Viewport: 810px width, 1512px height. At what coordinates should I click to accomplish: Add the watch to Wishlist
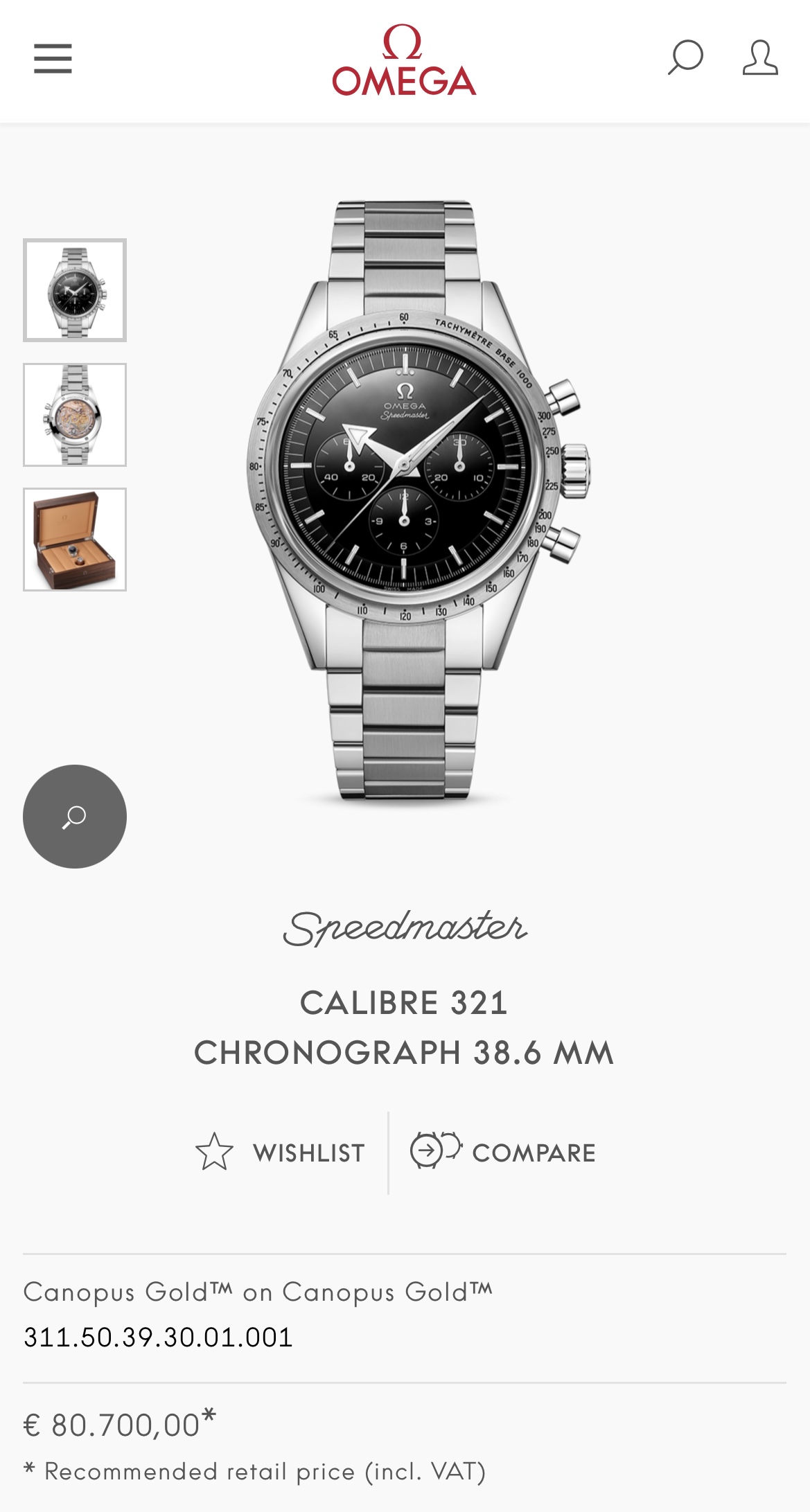coord(280,1153)
